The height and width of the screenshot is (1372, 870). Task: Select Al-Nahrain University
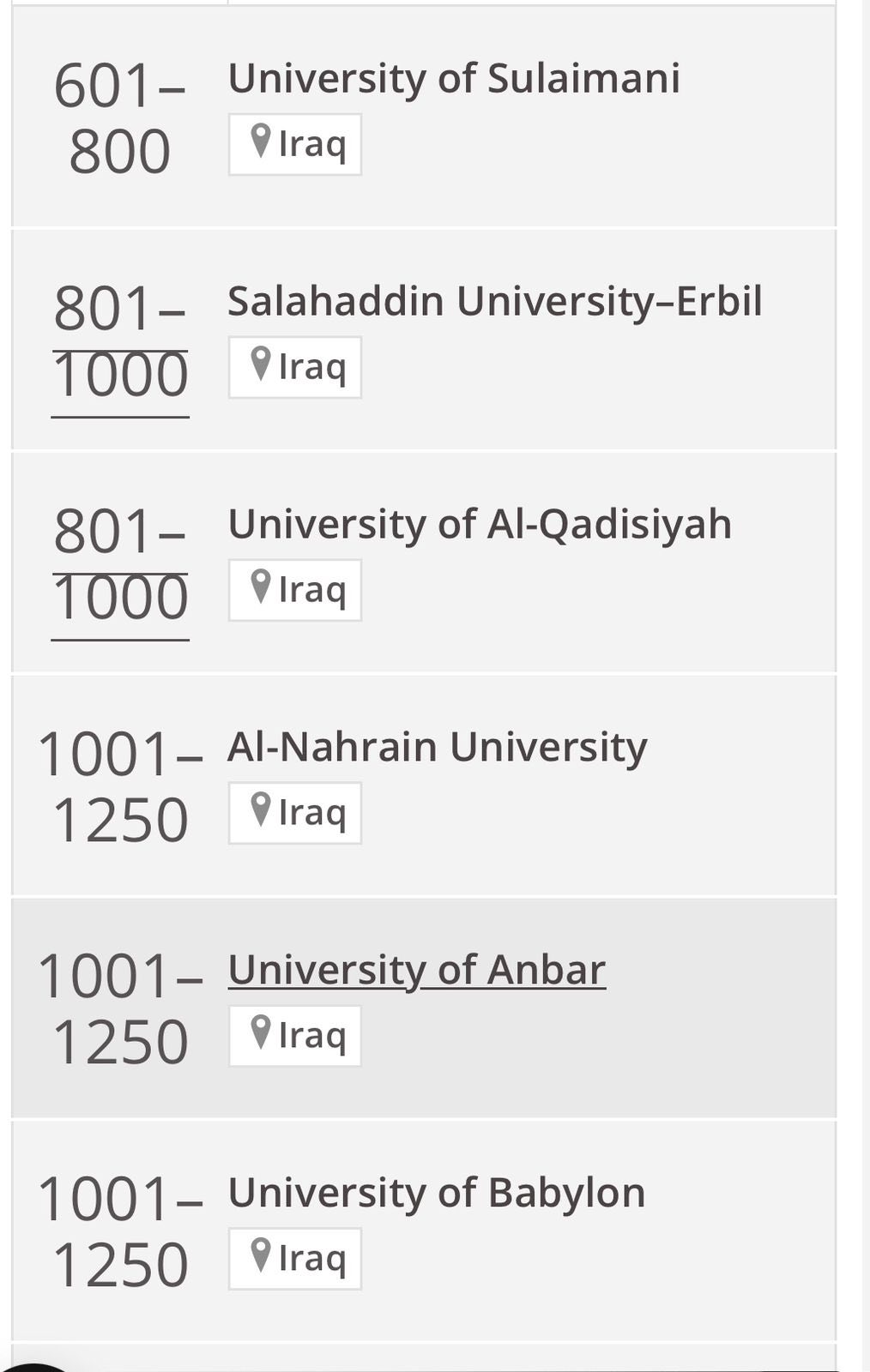[437, 748]
